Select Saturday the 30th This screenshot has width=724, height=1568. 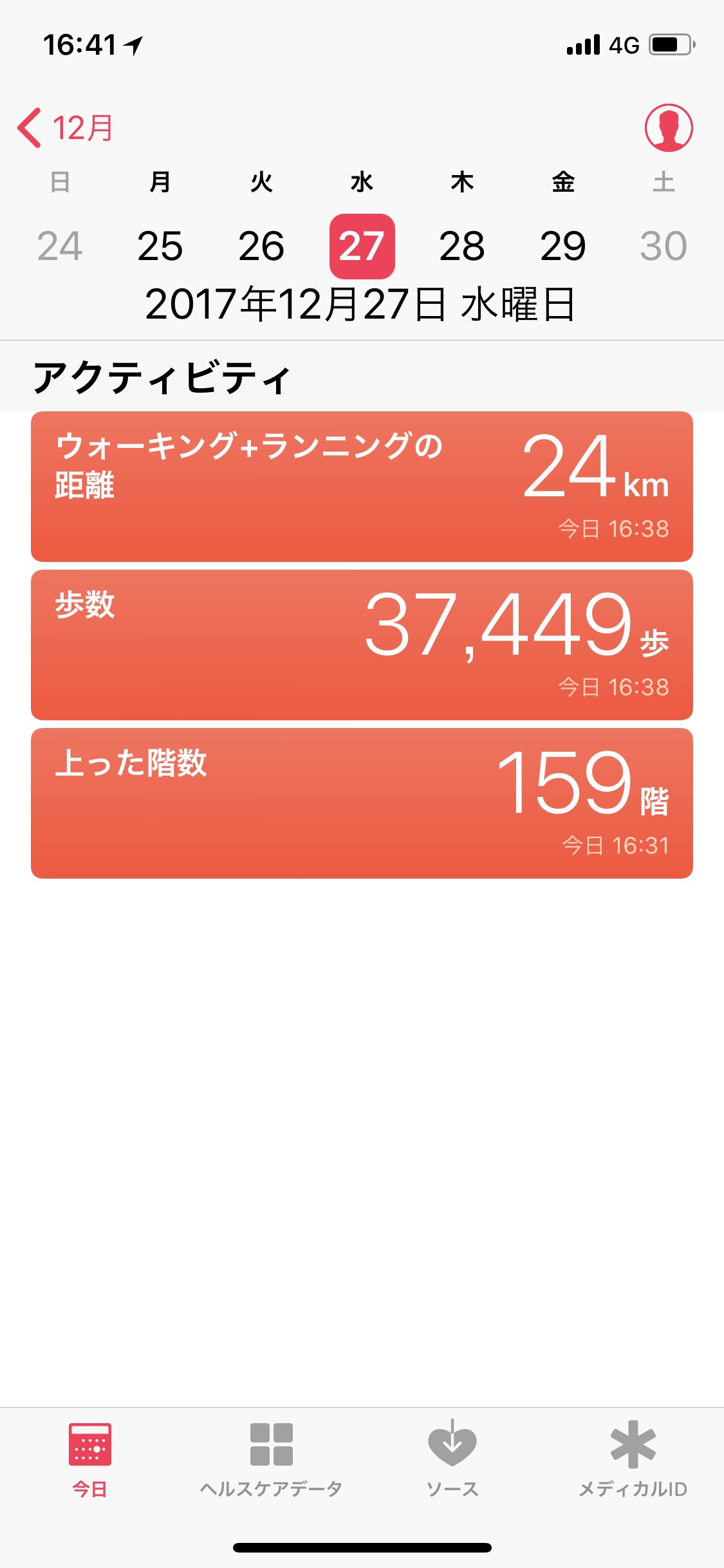click(664, 246)
